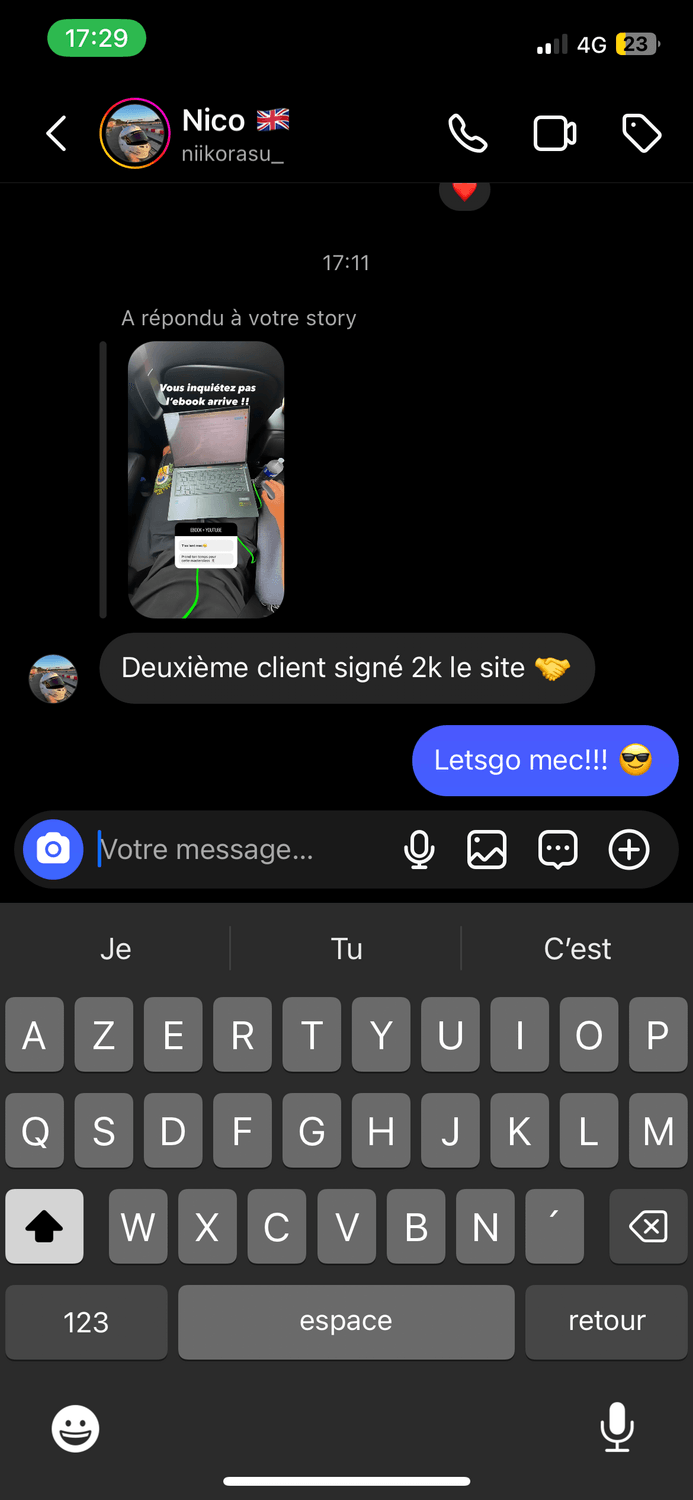Switch keyboard to 123 numbers

pos(86,1322)
